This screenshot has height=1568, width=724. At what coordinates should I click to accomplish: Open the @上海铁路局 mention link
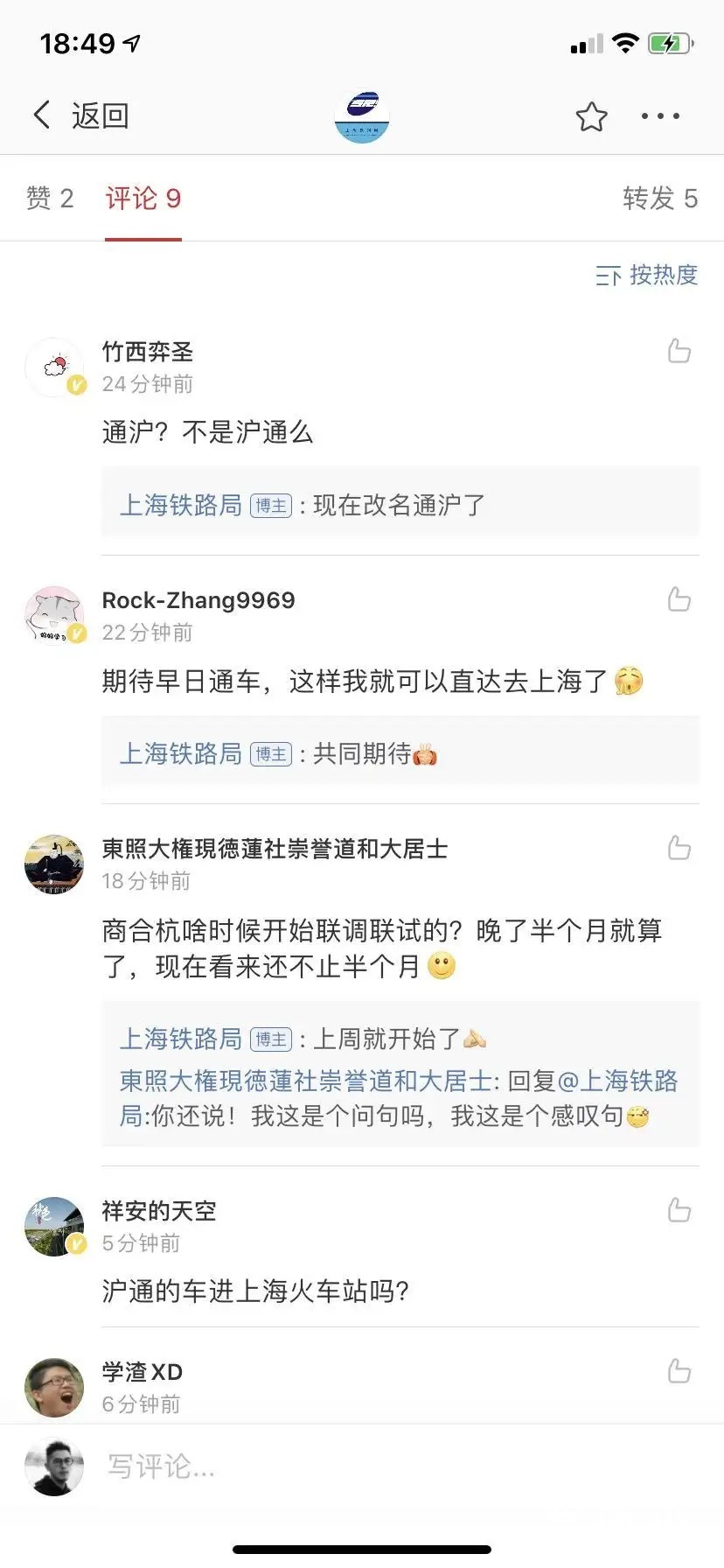[618, 1081]
